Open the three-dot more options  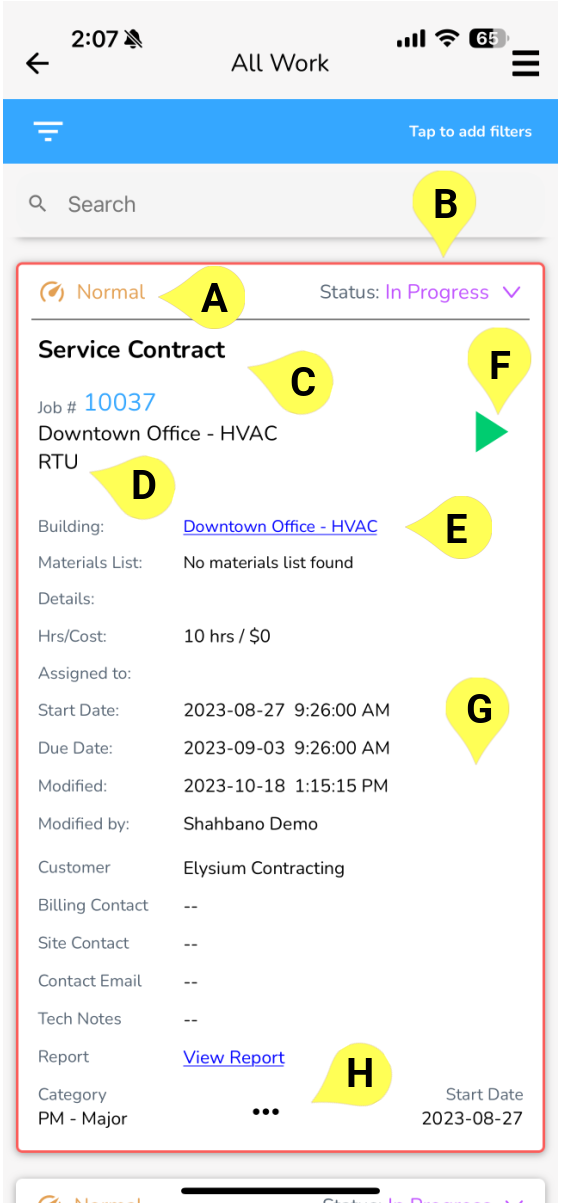pyautogui.click(x=266, y=1112)
